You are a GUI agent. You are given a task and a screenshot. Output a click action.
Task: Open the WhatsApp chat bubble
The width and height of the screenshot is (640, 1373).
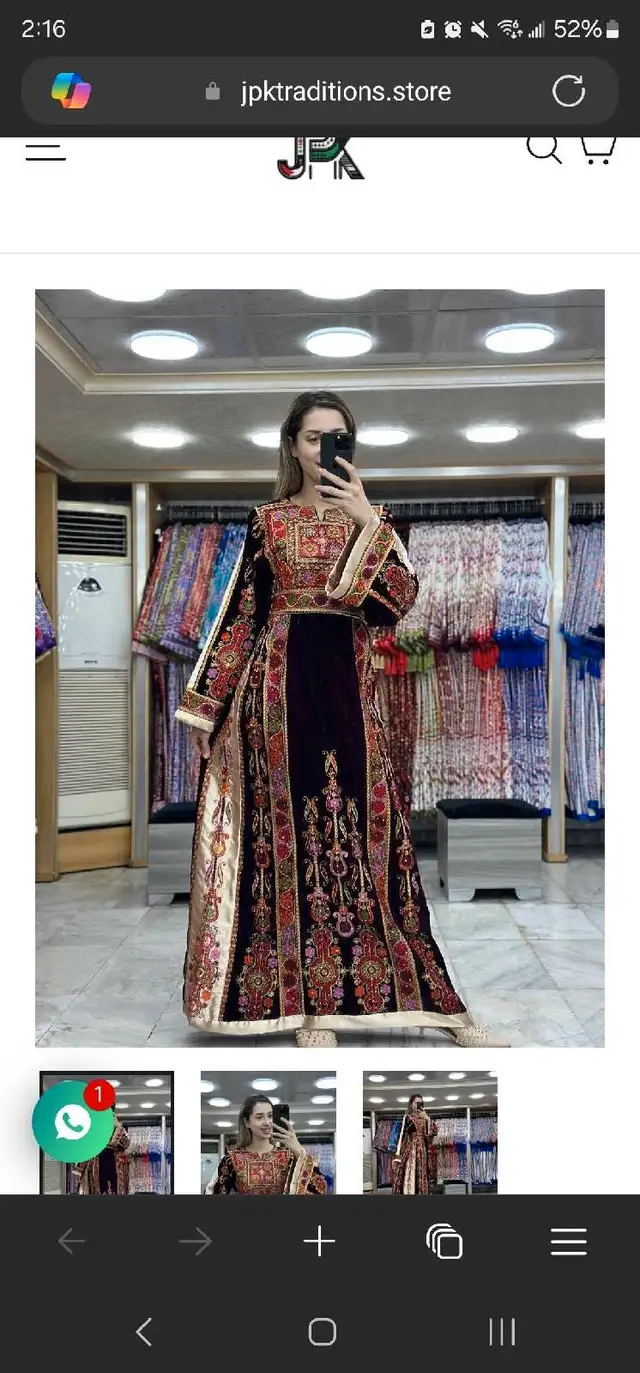[73, 1122]
